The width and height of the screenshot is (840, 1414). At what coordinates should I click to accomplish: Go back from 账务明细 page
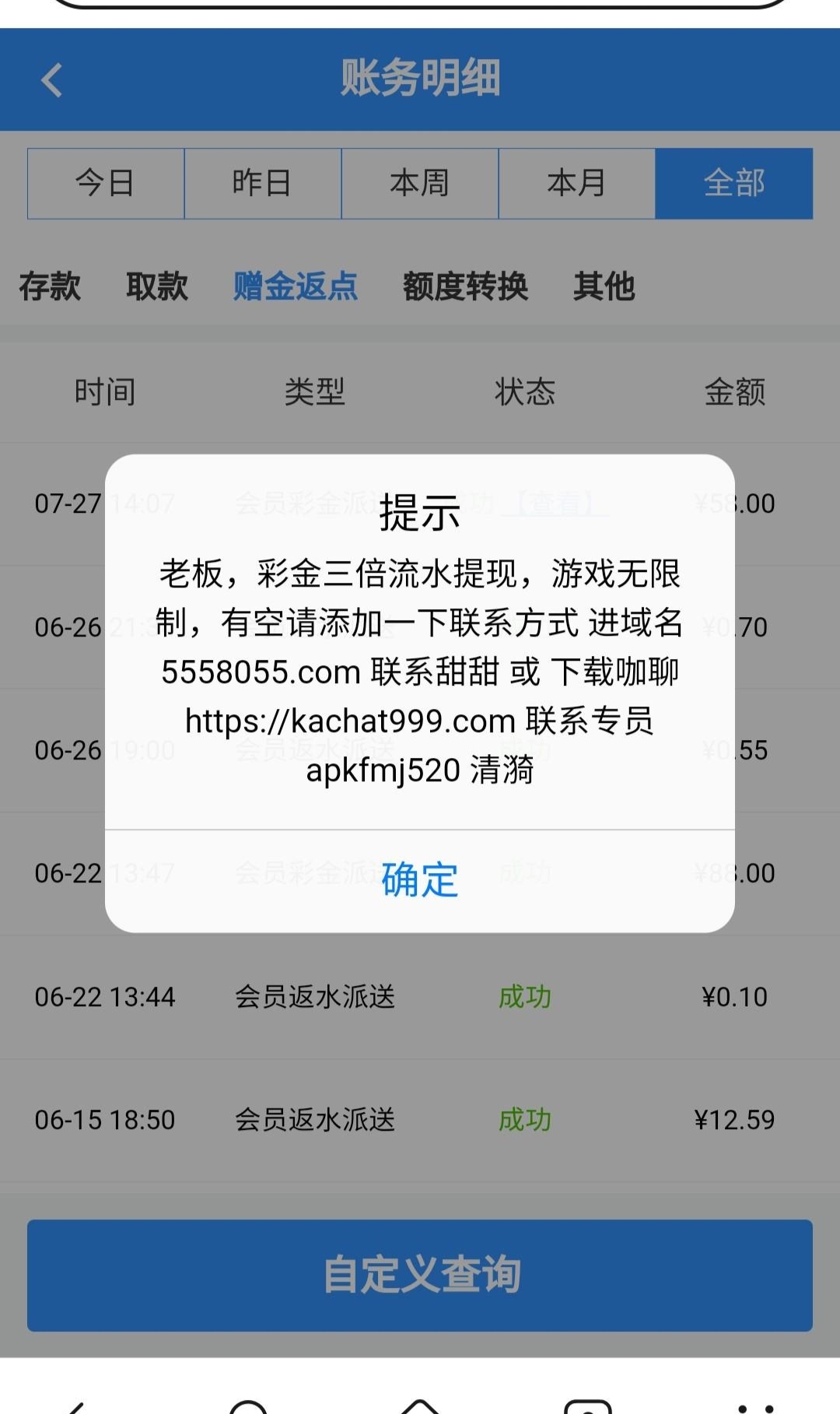[x=52, y=80]
